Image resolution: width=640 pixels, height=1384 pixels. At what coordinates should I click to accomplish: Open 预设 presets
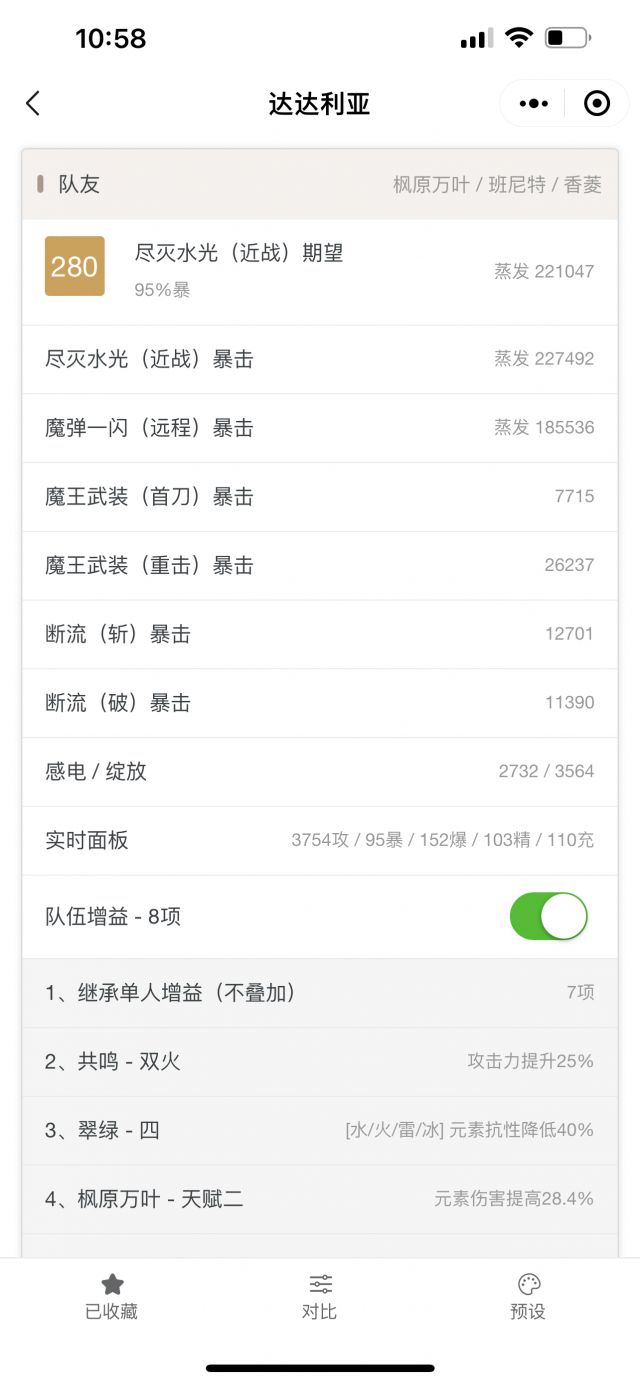point(528,1297)
